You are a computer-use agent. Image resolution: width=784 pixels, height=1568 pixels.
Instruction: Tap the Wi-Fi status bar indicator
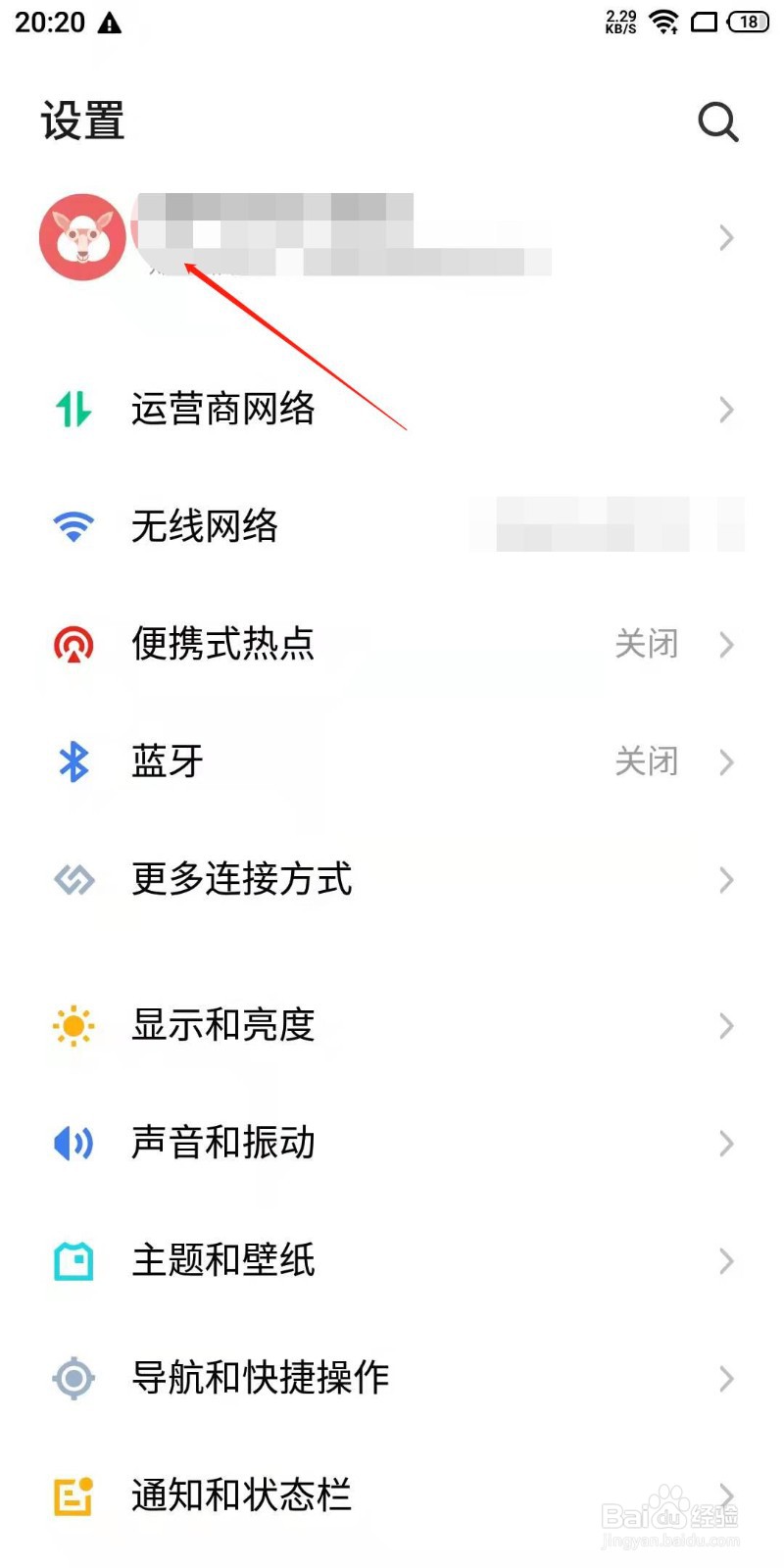click(x=665, y=22)
